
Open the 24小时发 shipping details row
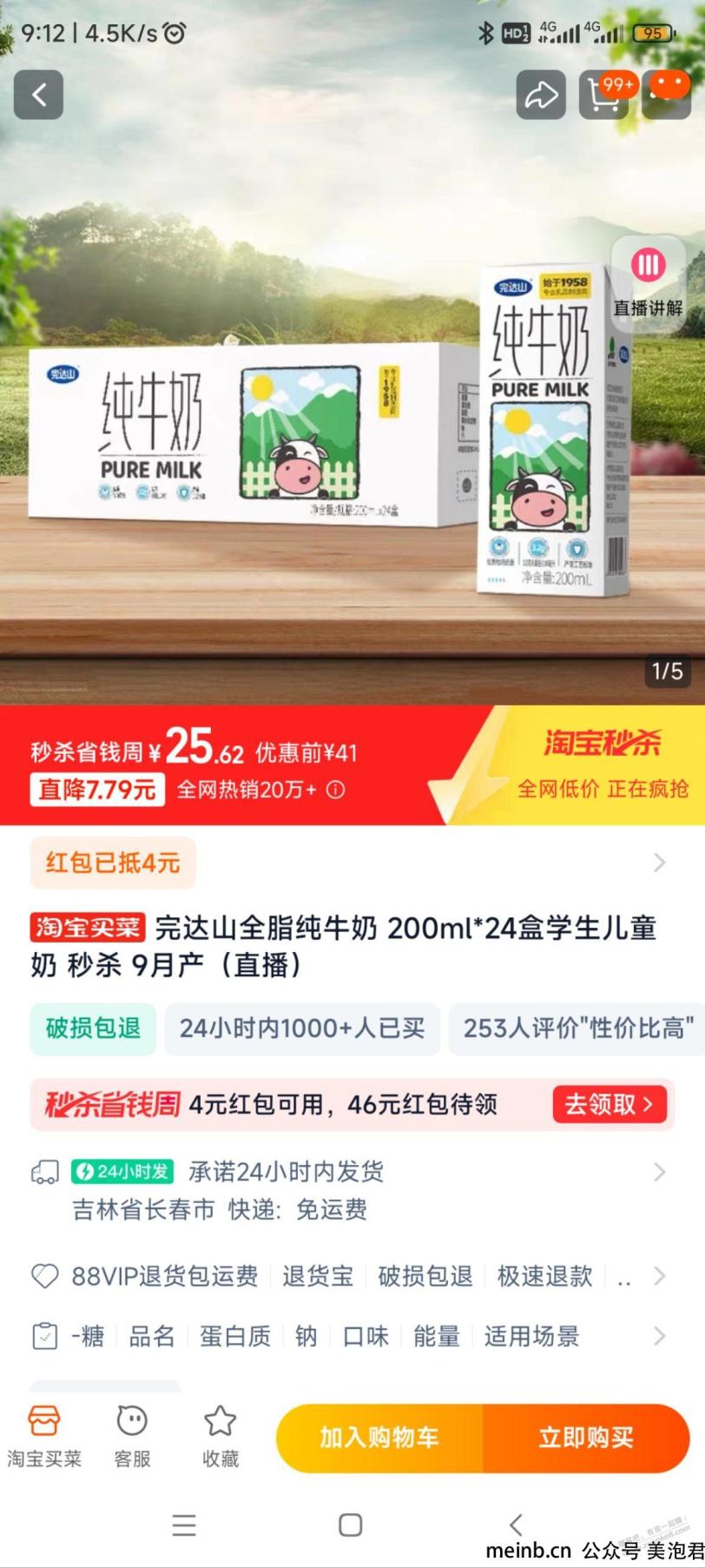[x=352, y=1189]
